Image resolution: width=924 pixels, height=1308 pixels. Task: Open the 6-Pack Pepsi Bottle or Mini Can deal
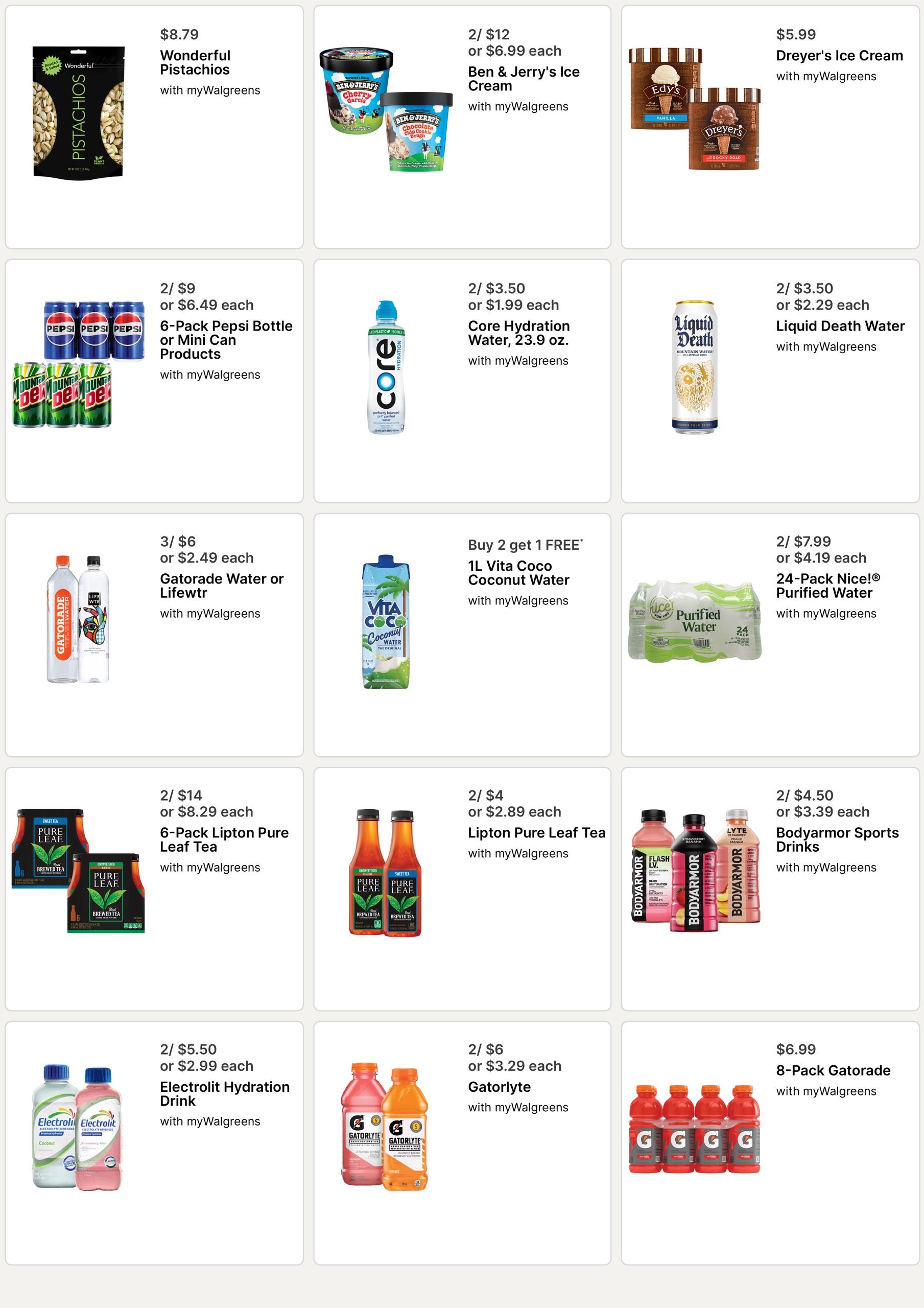[x=154, y=381]
